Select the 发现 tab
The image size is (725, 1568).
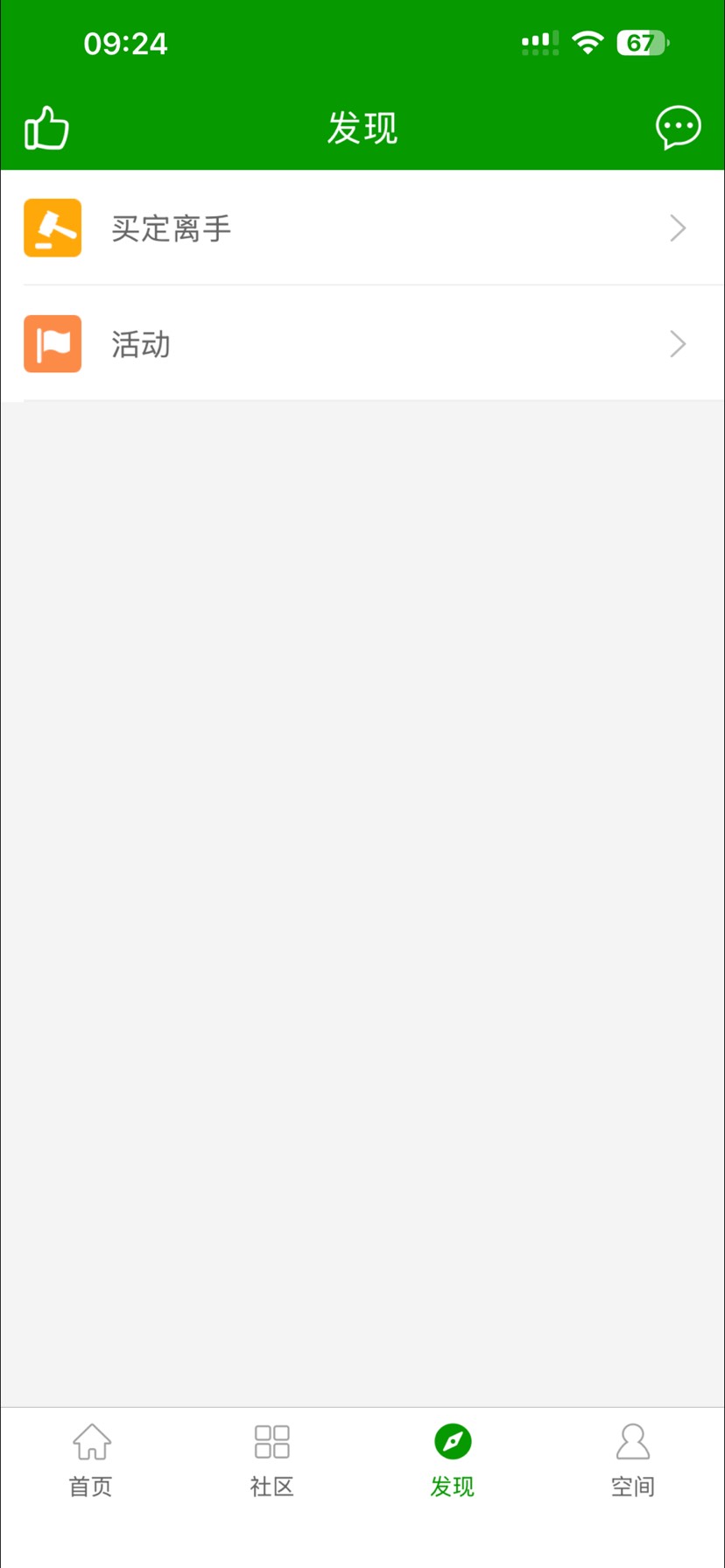(x=453, y=1460)
